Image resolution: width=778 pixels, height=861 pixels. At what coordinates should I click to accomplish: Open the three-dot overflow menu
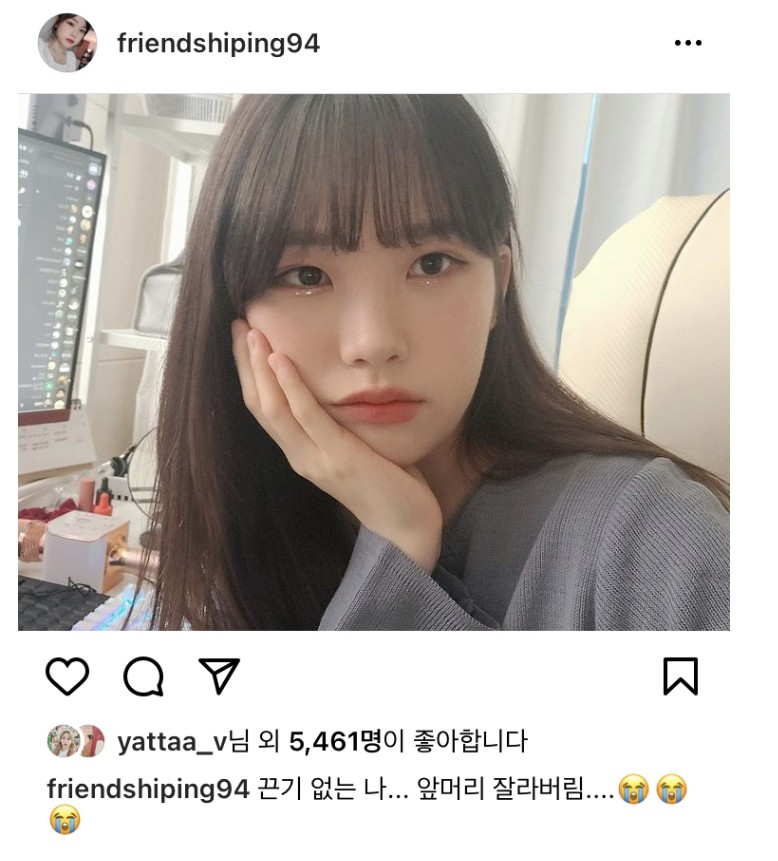688,44
